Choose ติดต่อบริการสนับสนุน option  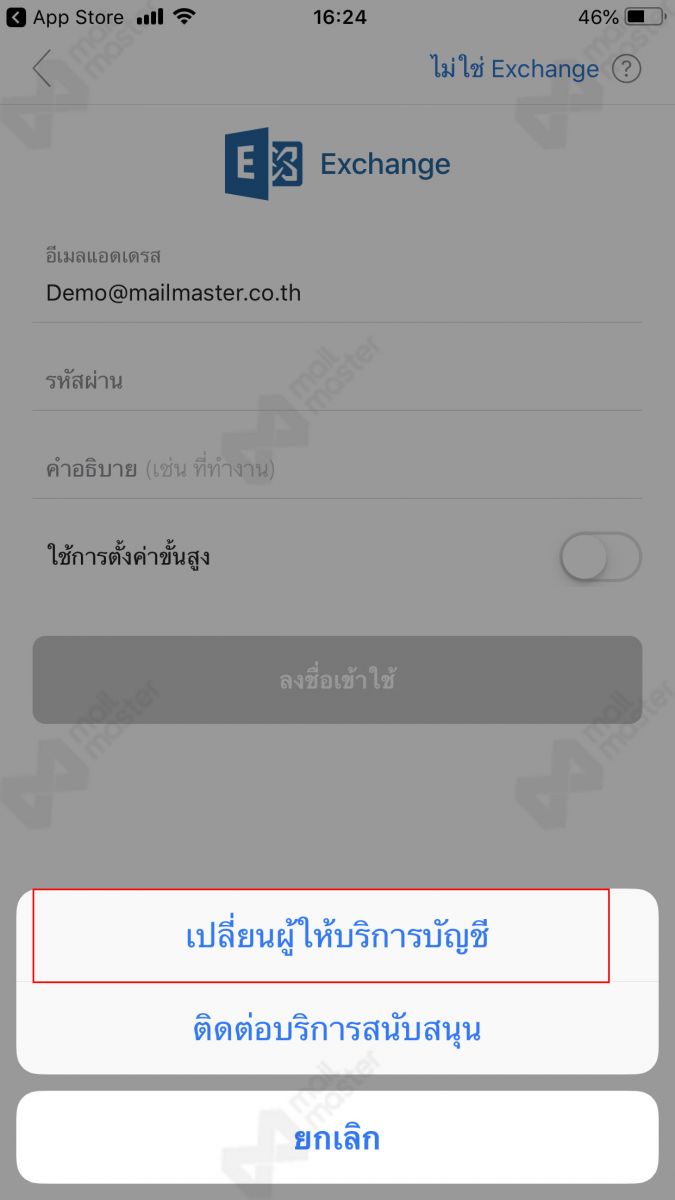click(337, 1028)
